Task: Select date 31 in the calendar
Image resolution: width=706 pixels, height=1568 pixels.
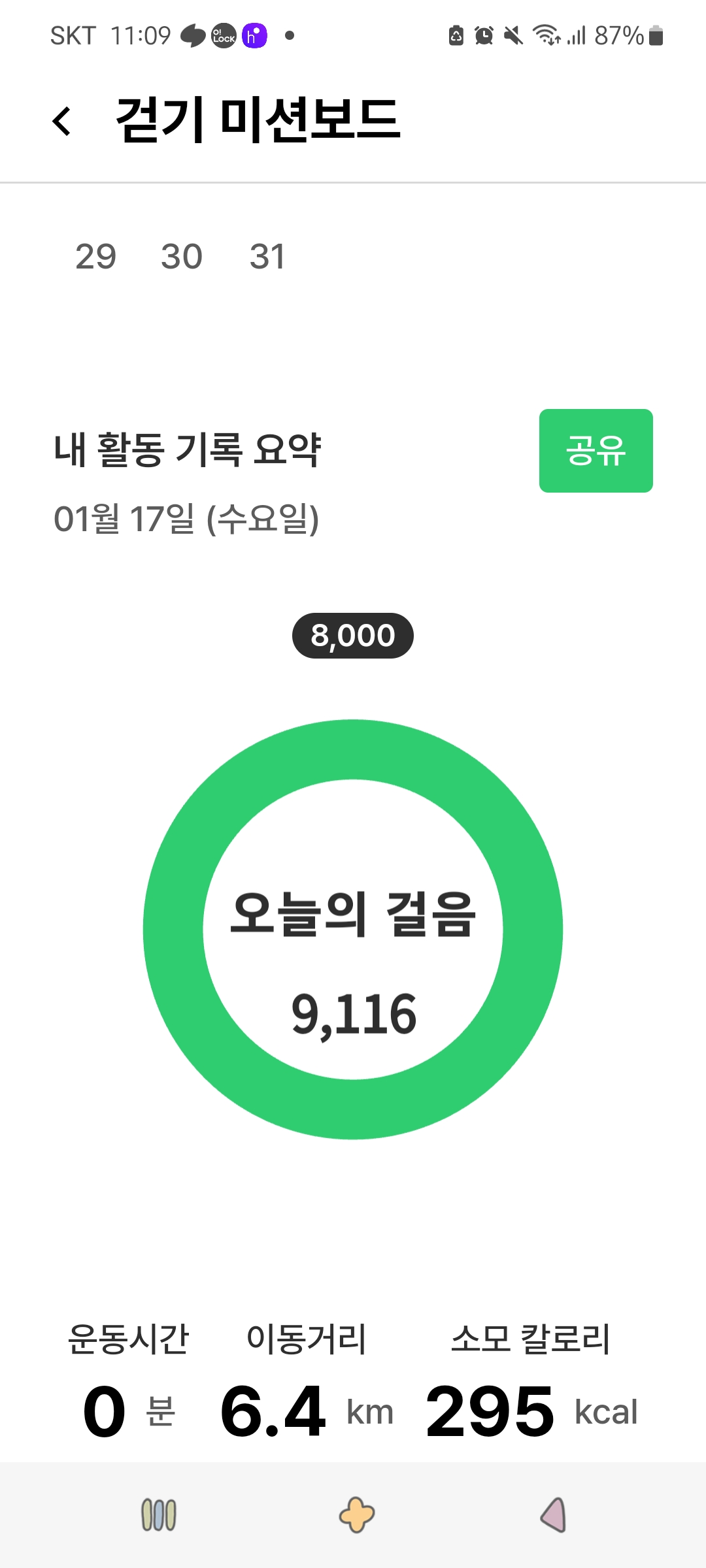Action: 267,256
